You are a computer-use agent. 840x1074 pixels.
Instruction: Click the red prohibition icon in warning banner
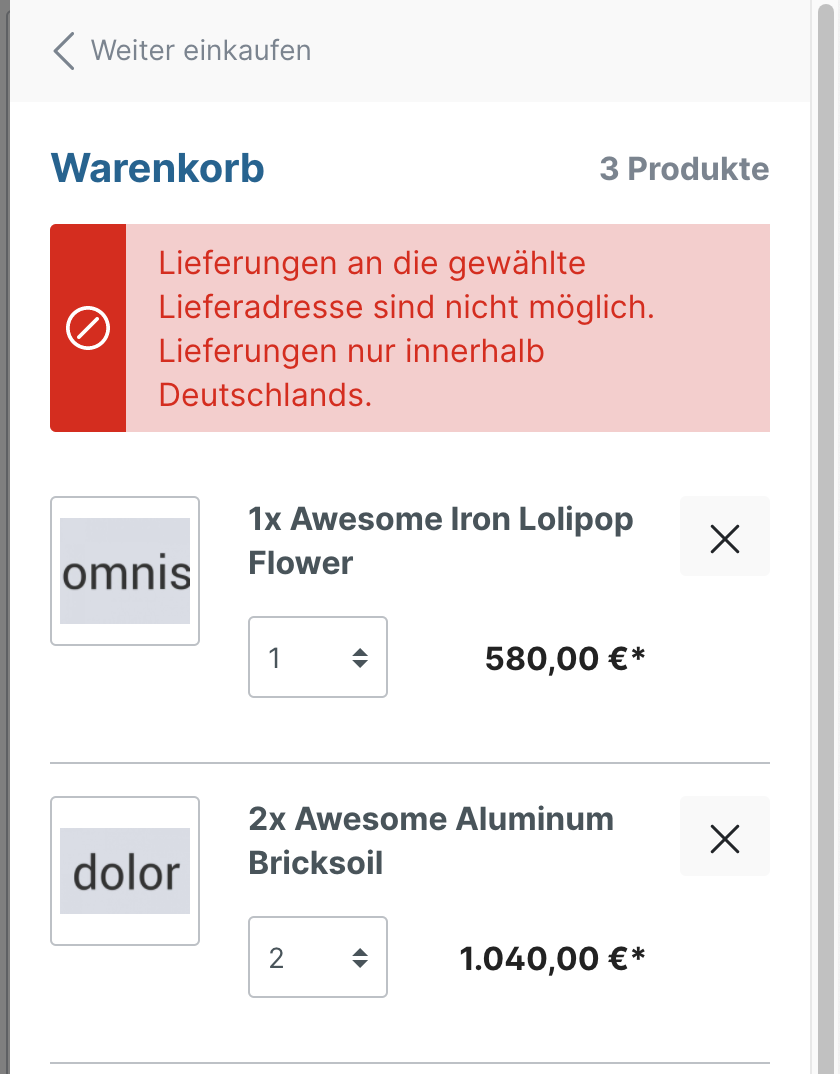(88, 328)
